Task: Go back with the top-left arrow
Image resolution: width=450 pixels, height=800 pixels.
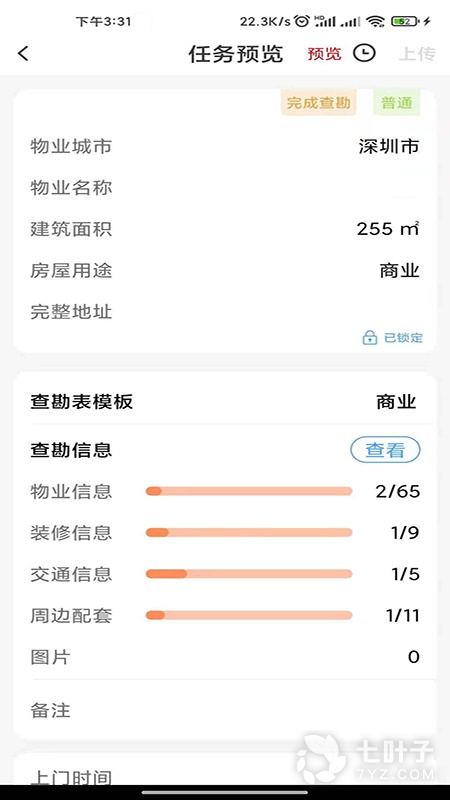Action: [23, 53]
